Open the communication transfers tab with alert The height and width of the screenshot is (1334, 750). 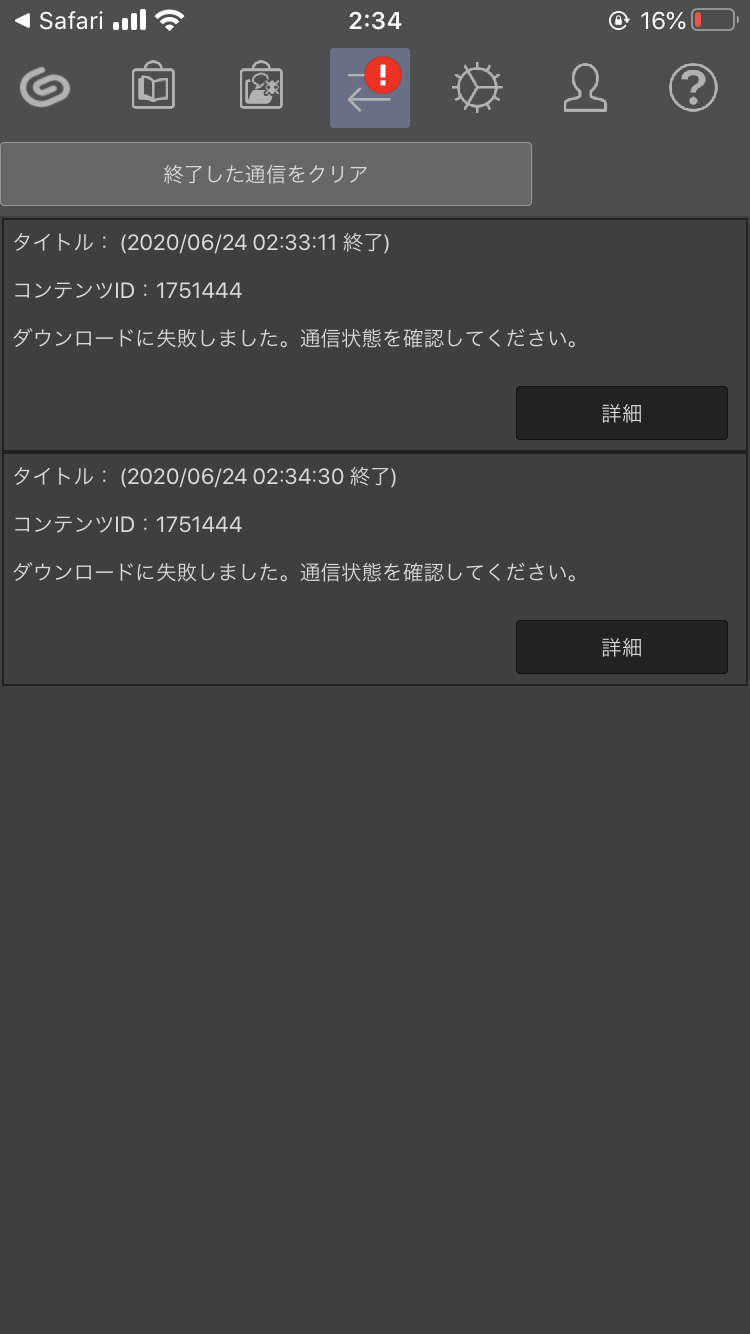click(x=370, y=88)
